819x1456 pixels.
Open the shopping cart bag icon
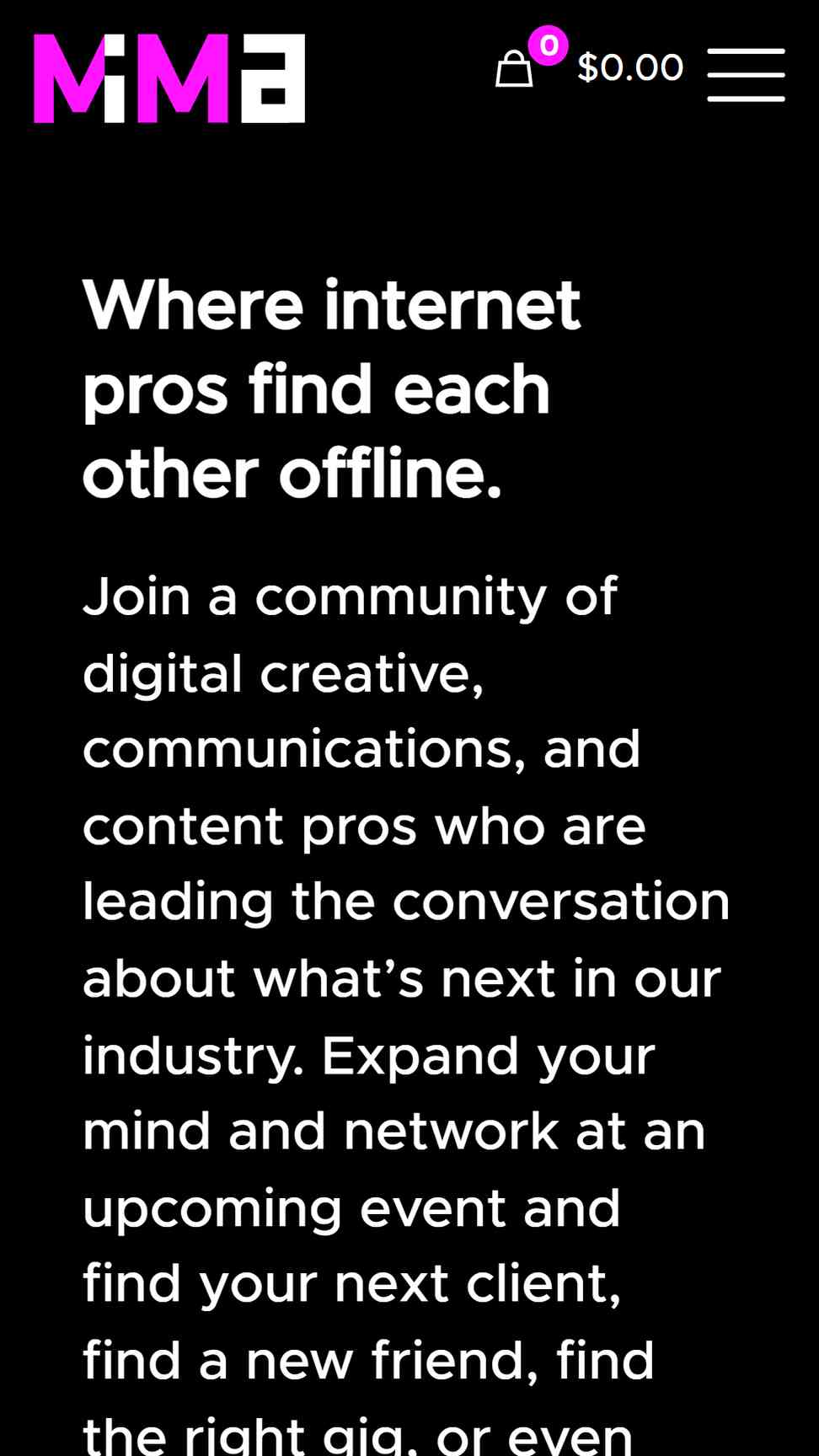pyautogui.click(x=514, y=69)
